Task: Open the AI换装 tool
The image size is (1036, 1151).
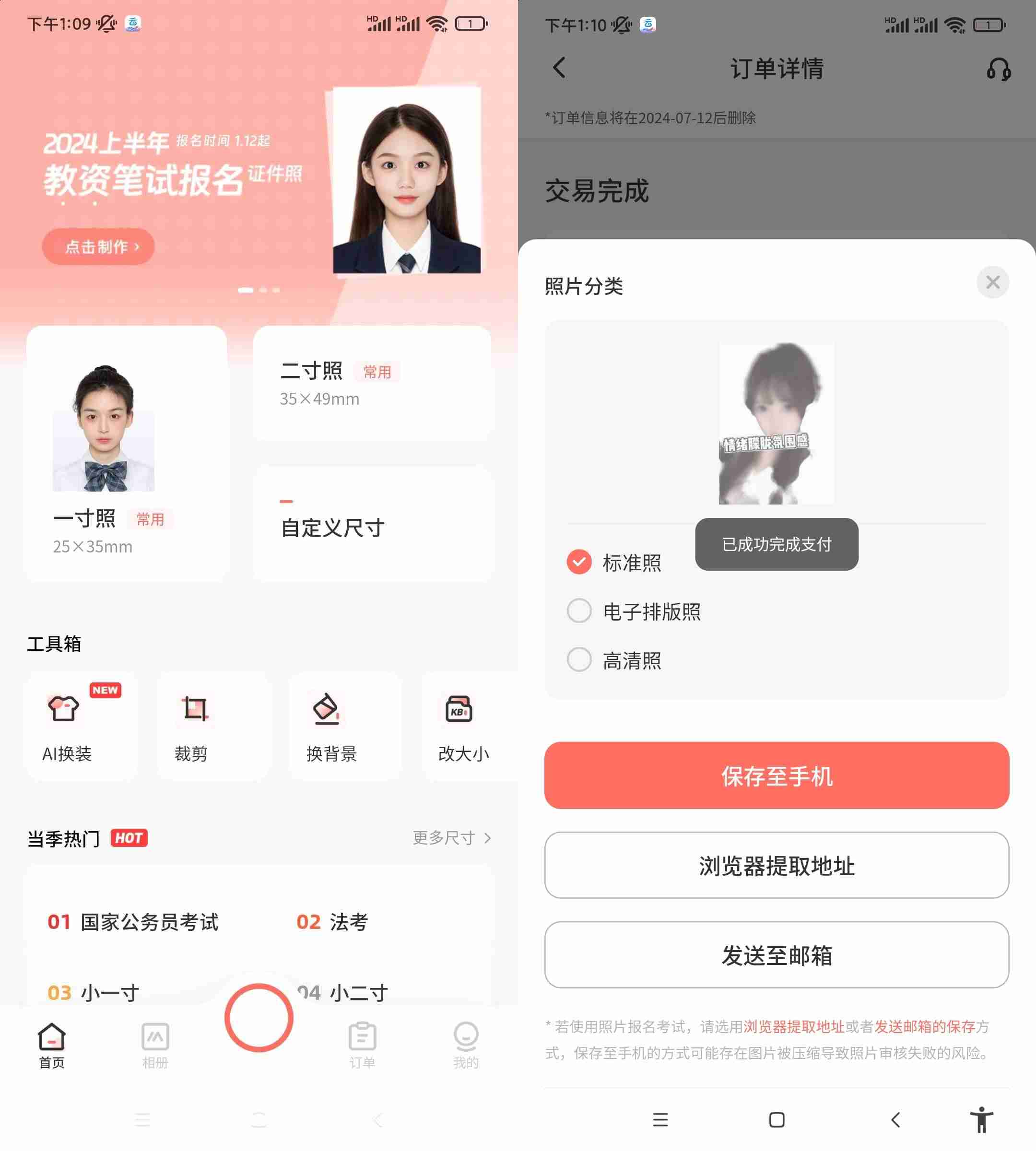Action: [x=80, y=725]
